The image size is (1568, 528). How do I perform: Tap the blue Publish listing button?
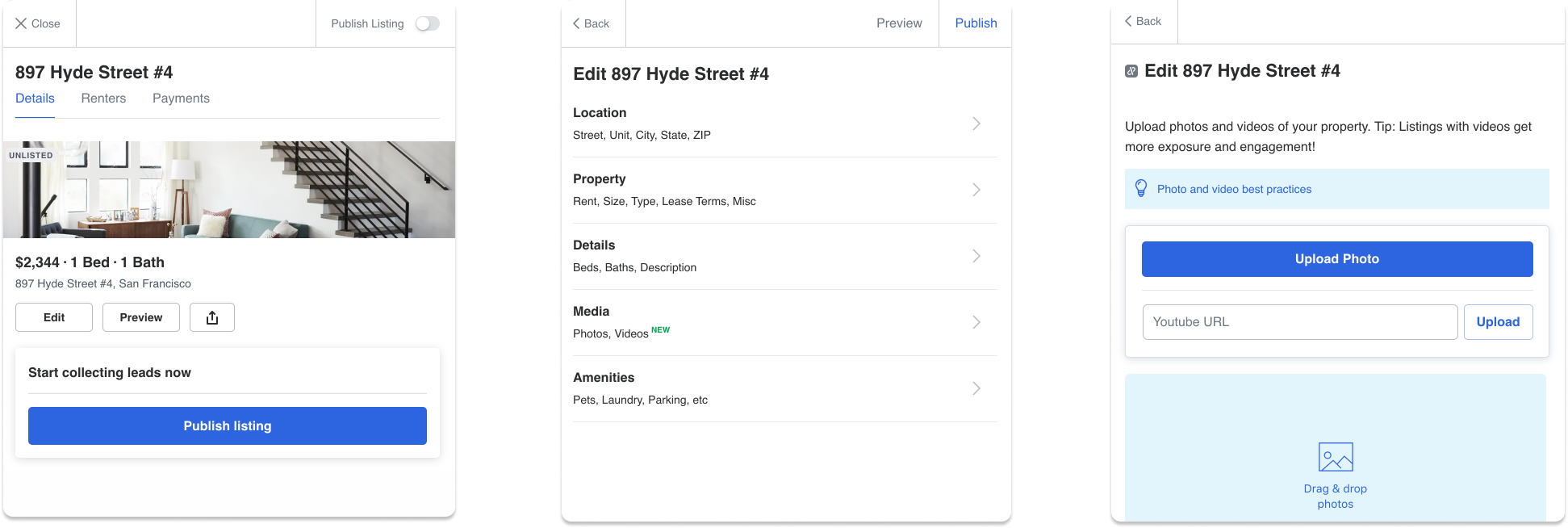(228, 425)
